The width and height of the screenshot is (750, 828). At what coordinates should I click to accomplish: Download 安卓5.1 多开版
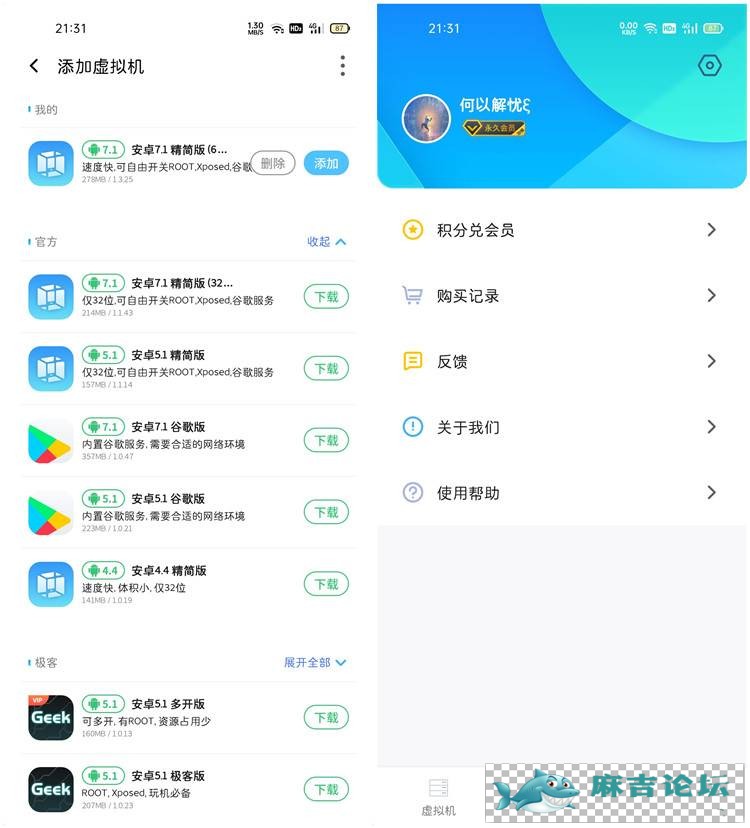pos(326,718)
